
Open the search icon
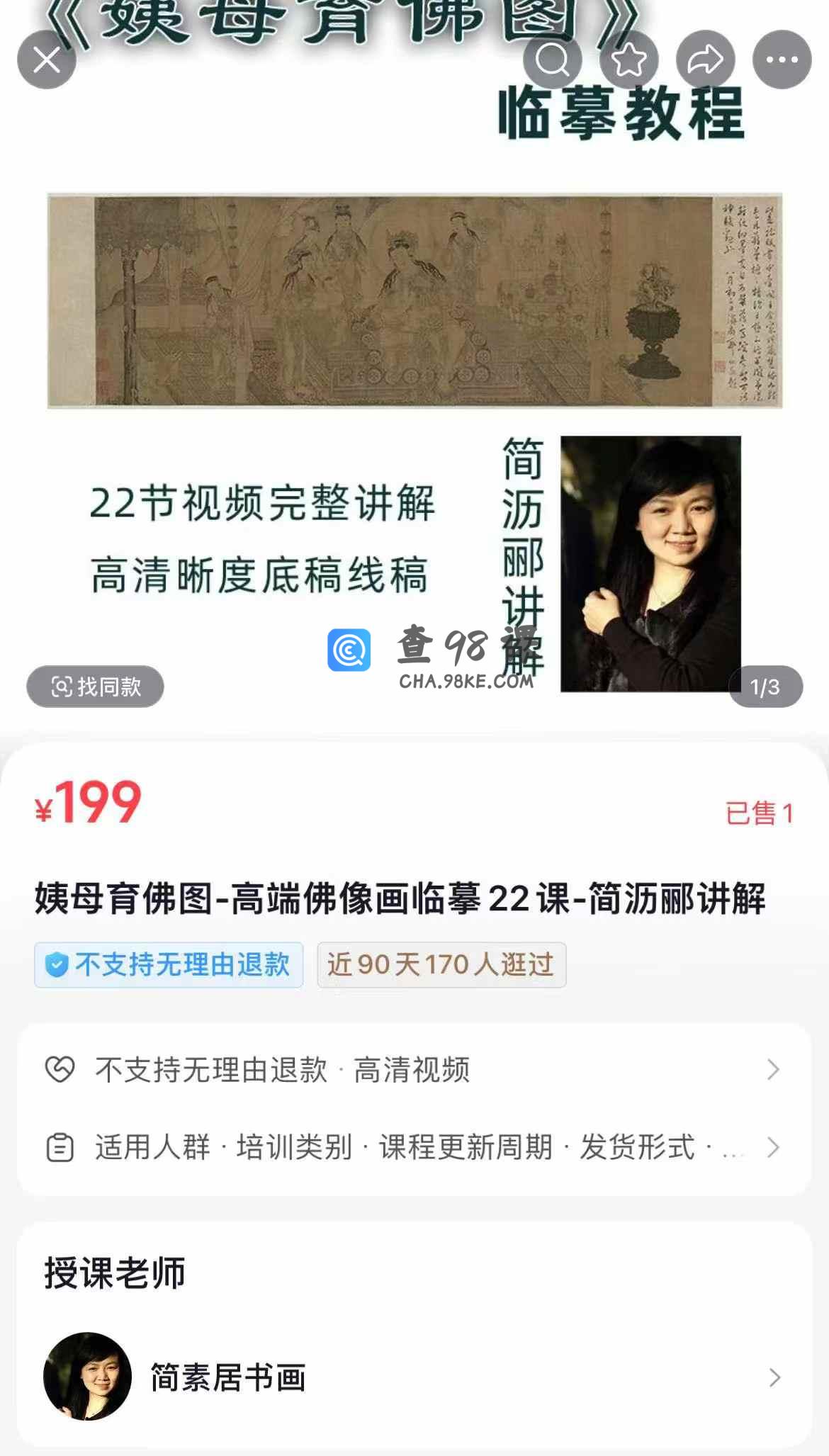click(553, 60)
